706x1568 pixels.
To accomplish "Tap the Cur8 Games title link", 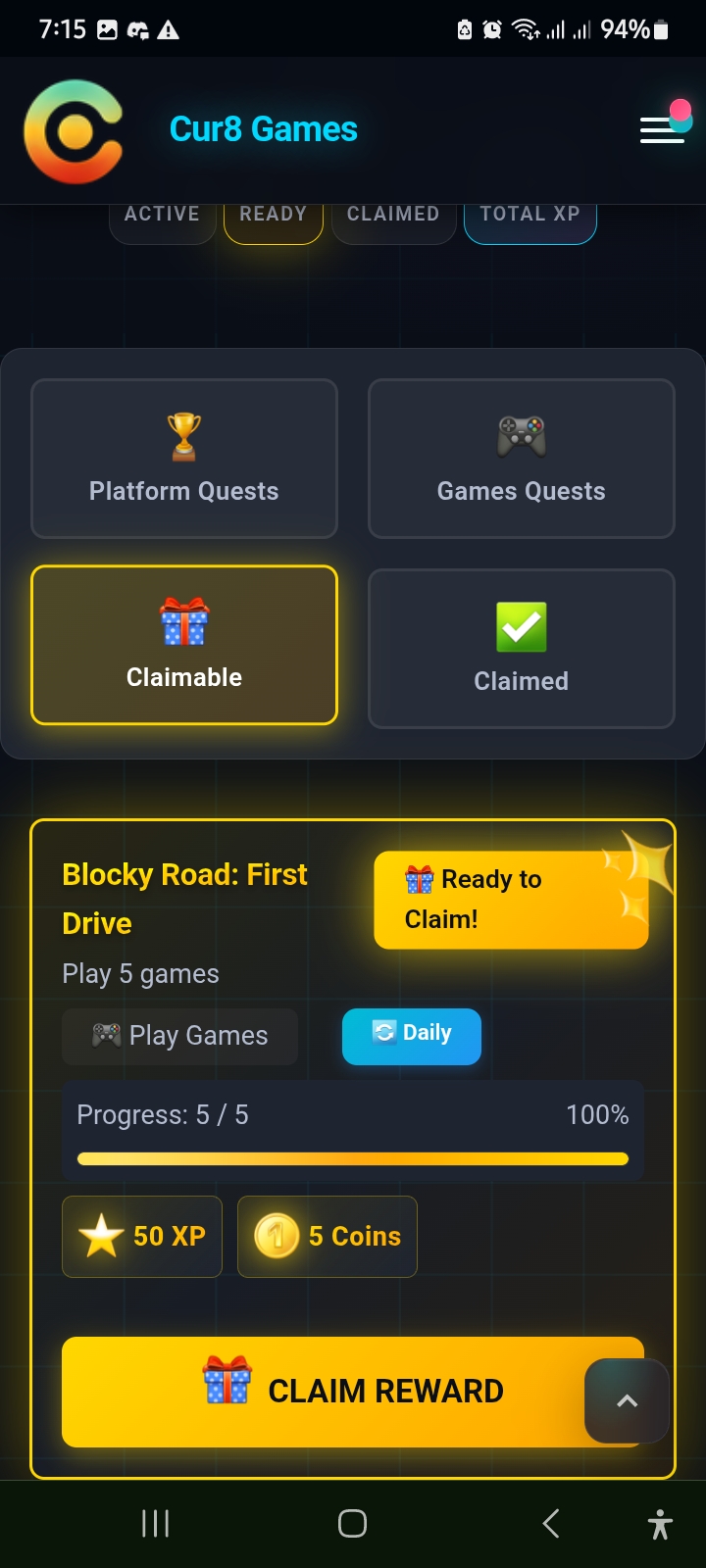I will pyautogui.click(x=263, y=129).
